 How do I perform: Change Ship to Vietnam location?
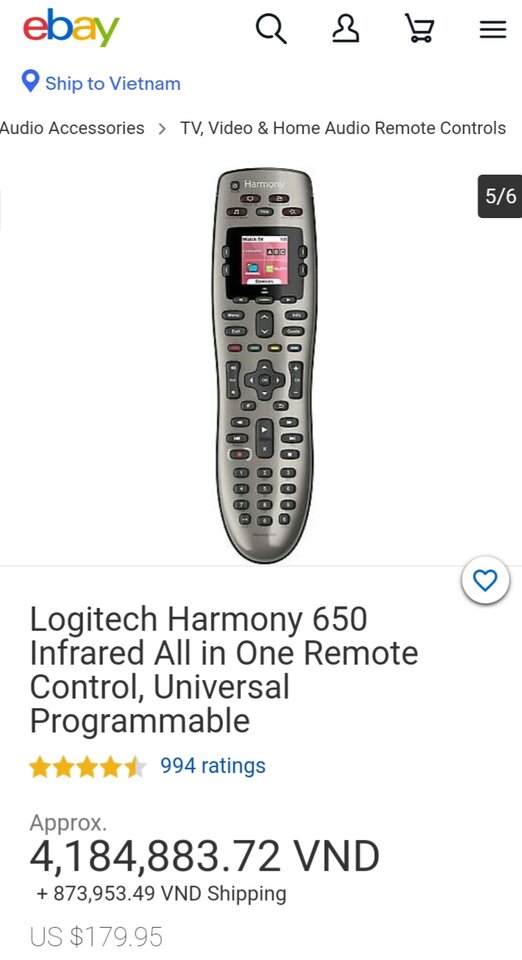pos(101,83)
